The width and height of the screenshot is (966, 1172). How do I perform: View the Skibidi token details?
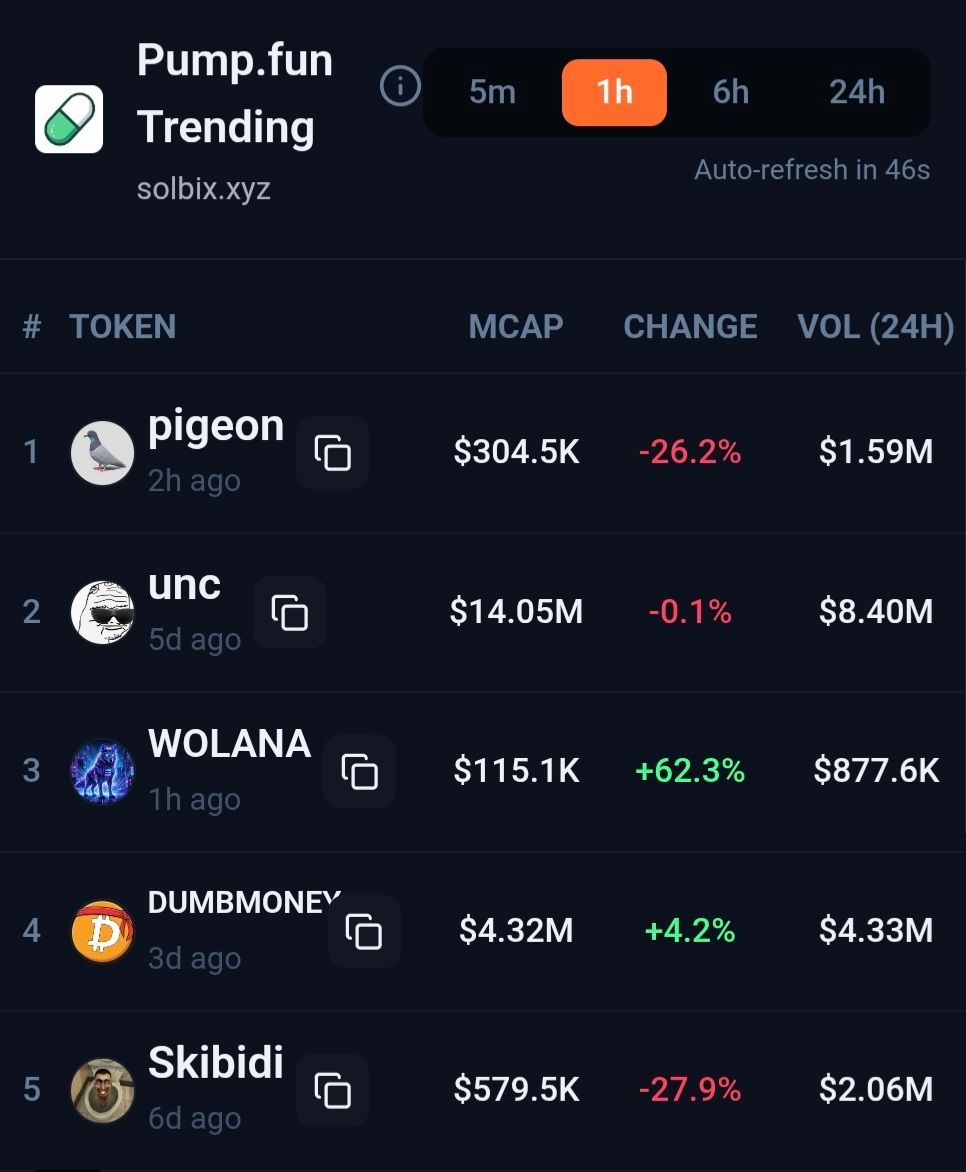coord(215,1064)
